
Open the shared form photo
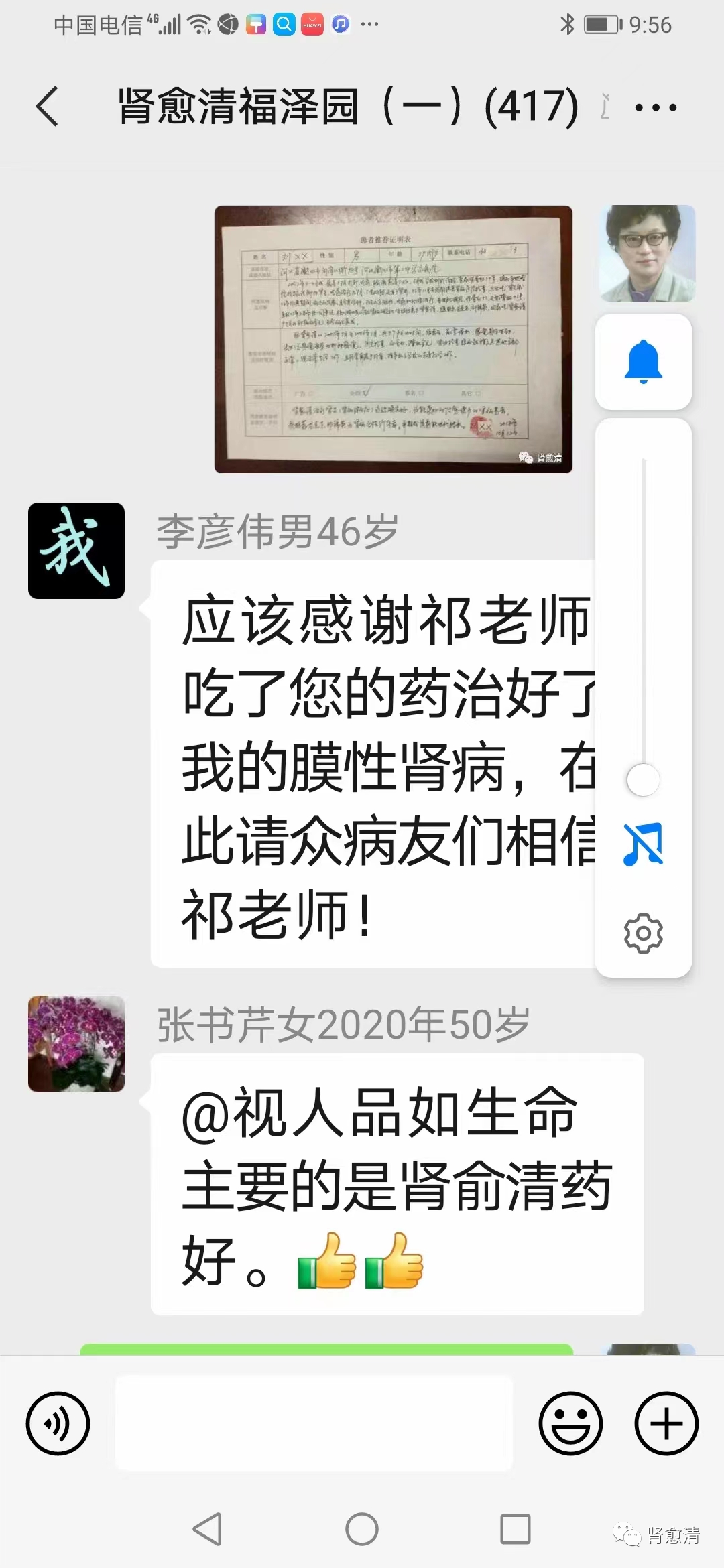click(394, 340)
